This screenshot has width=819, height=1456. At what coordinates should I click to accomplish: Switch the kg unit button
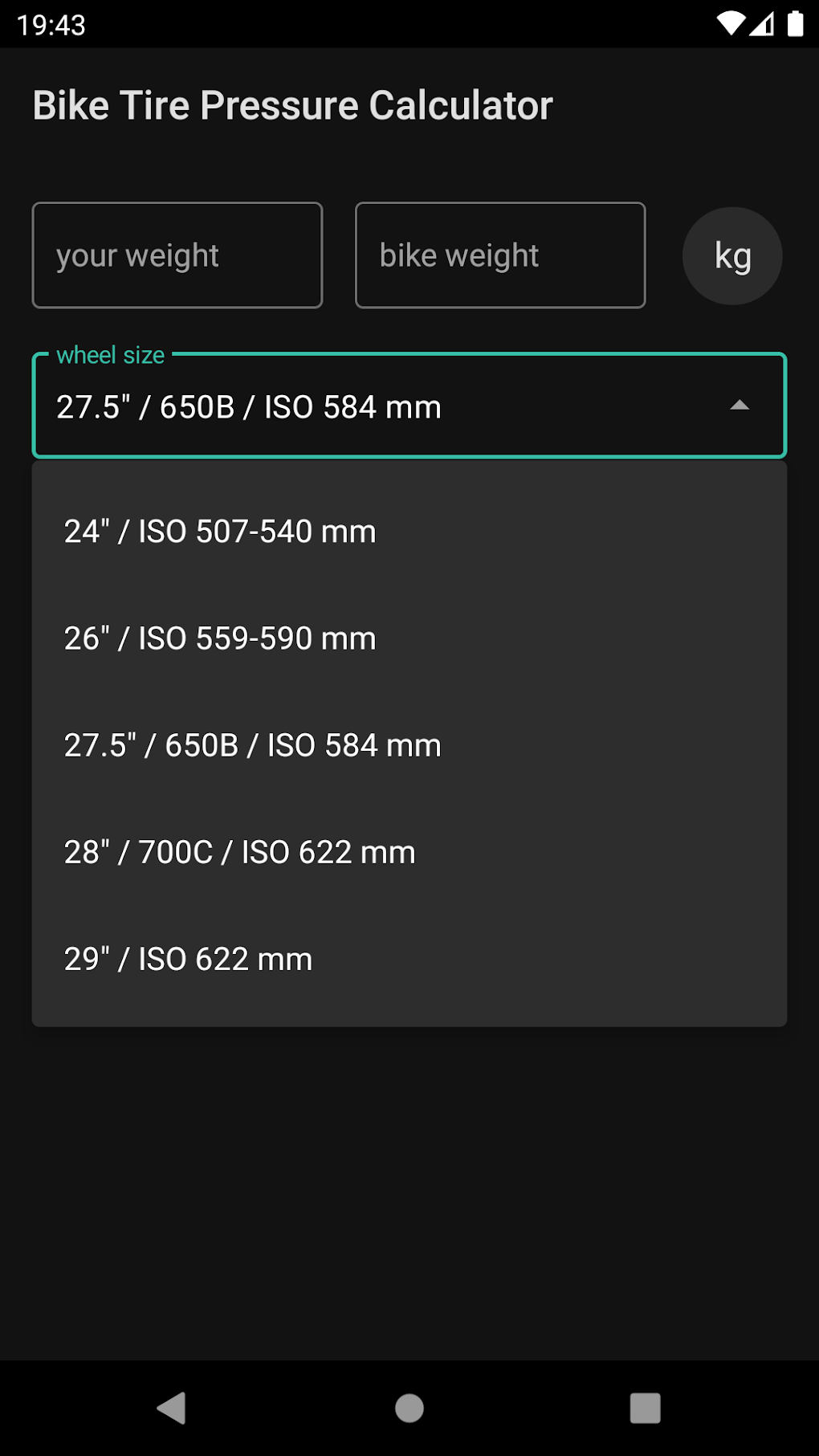[731, 256]
